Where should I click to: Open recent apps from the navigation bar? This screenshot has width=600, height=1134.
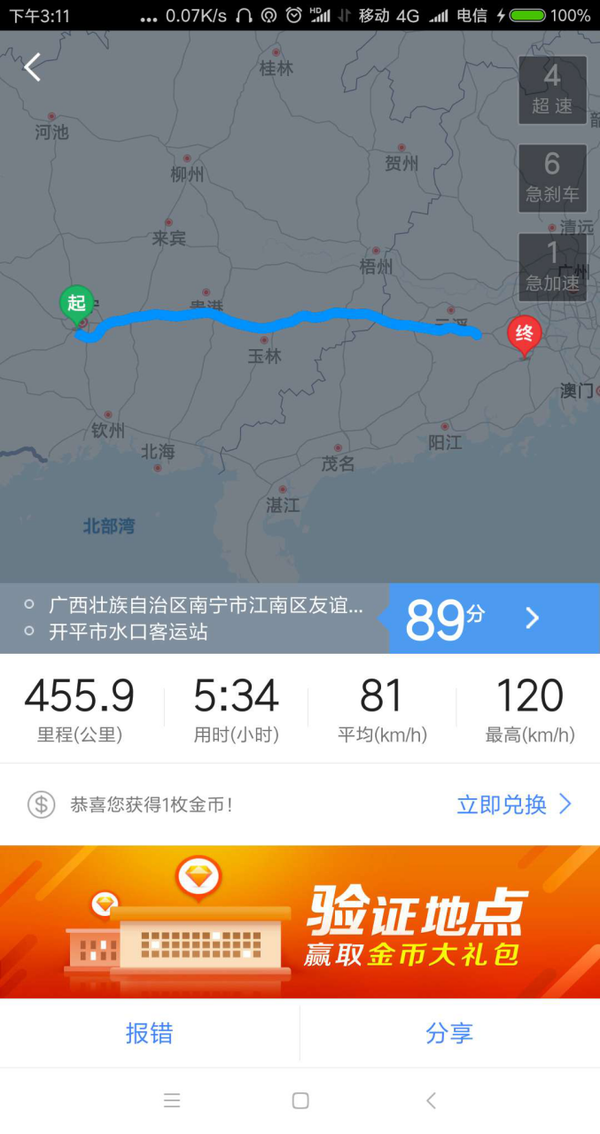[172, 1101]
